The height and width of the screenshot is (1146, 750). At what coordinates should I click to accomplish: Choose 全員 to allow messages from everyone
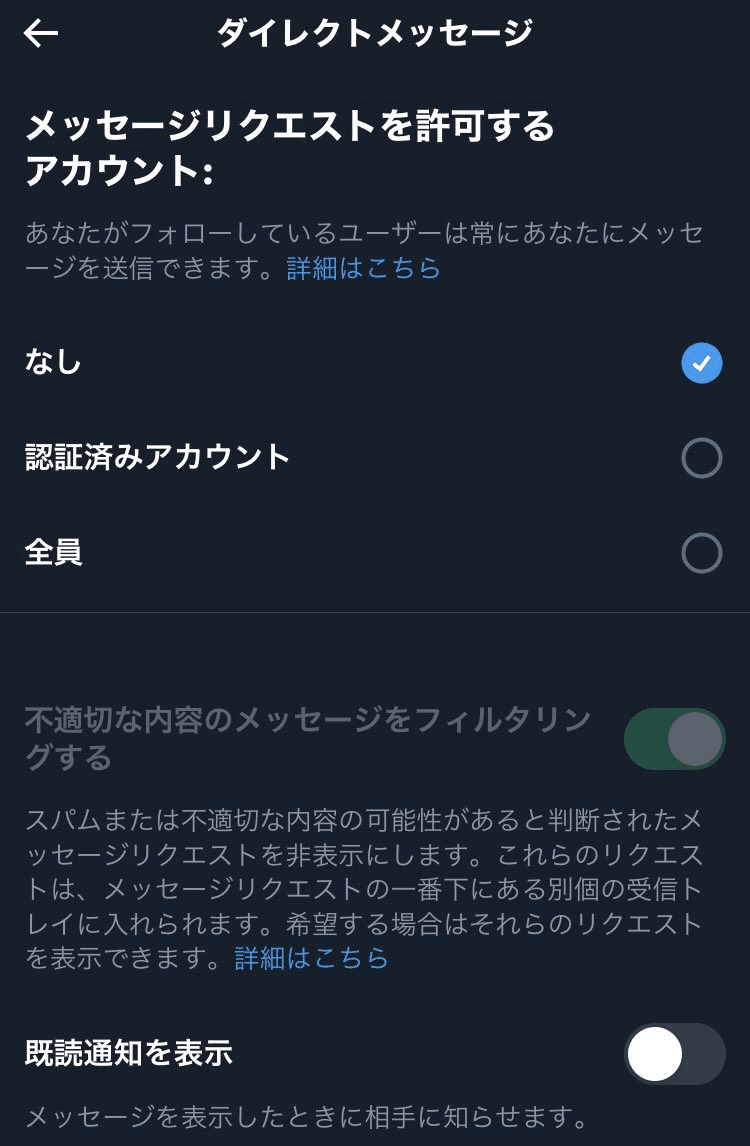tap(701, 553)
